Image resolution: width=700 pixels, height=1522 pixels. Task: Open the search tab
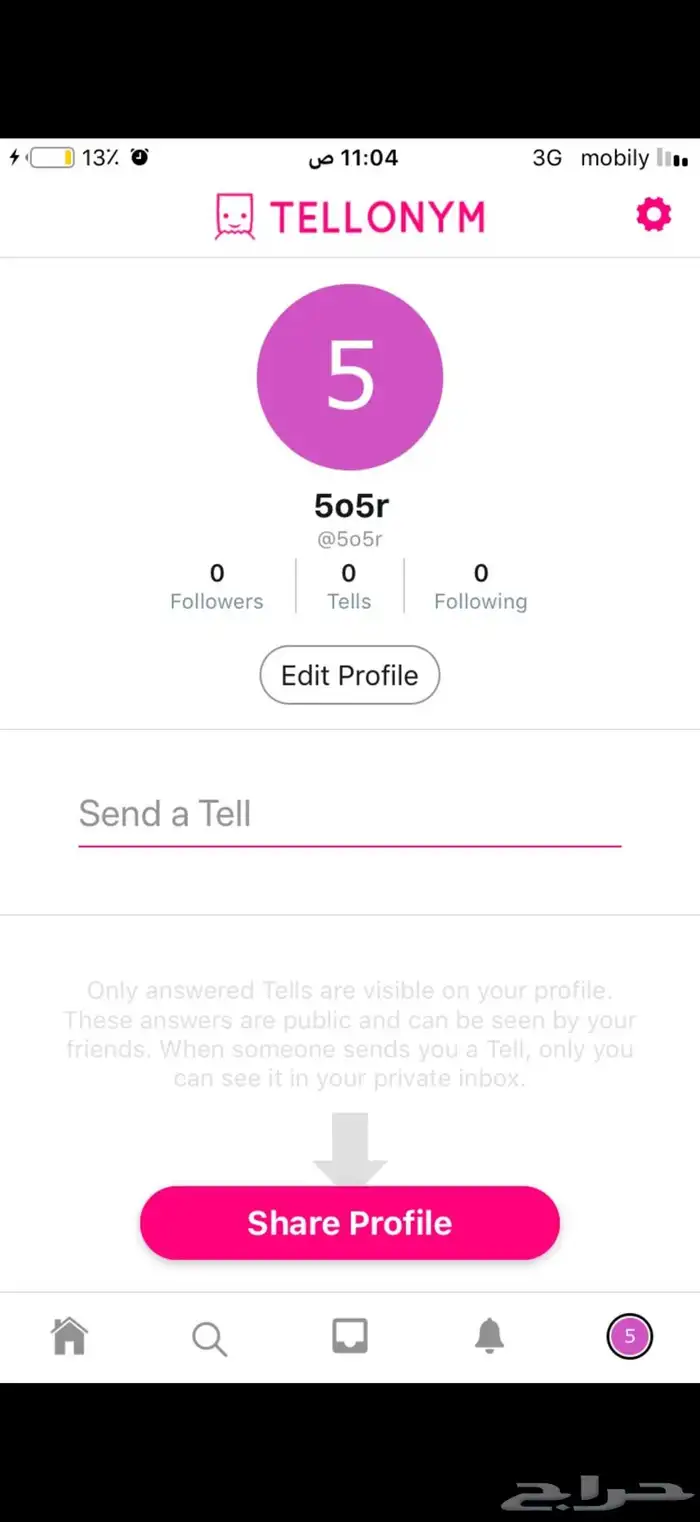209,1338
